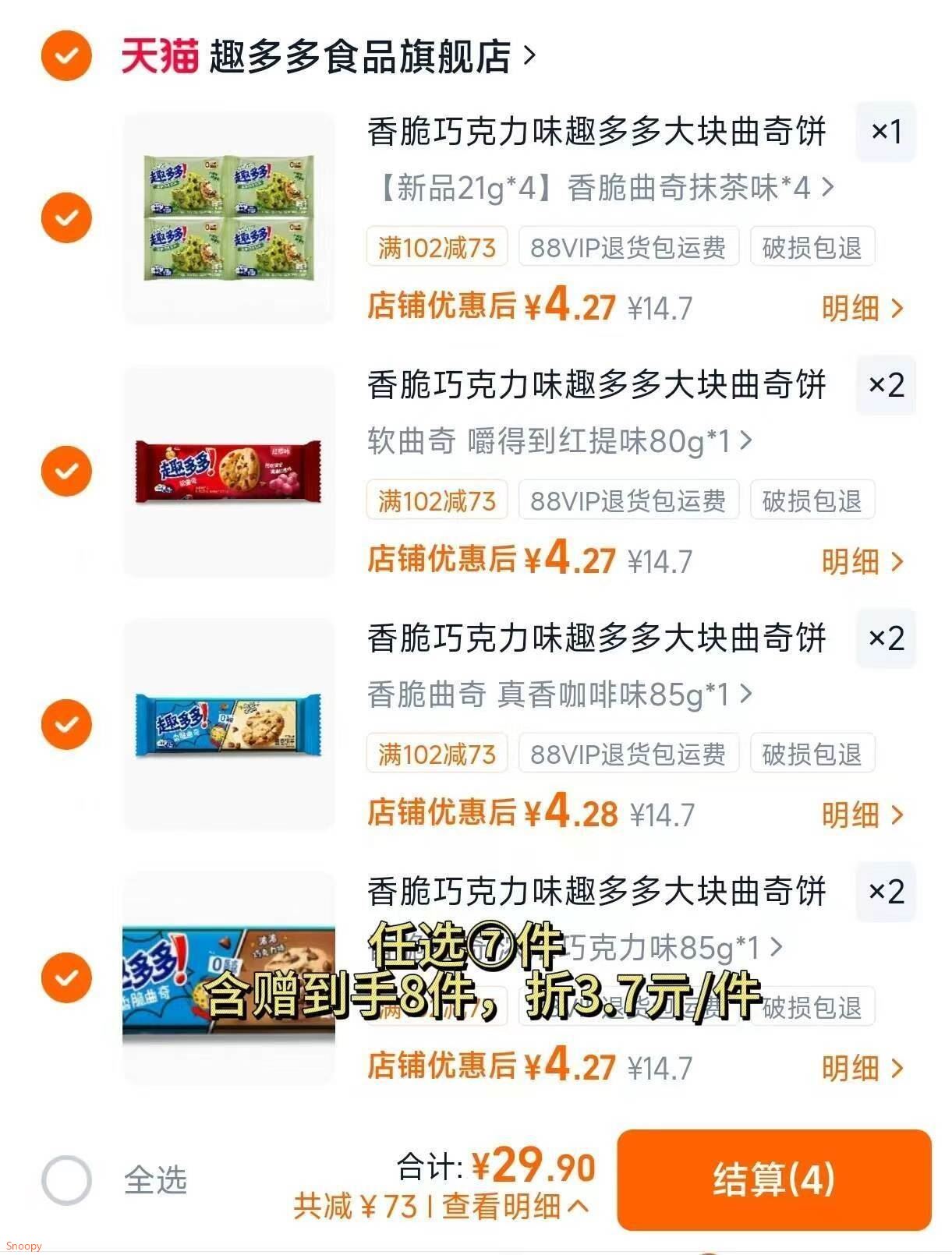Change the 真香咖啡味85g*1 variant
Screen dimensions: 952x1255
coord(560,695)
